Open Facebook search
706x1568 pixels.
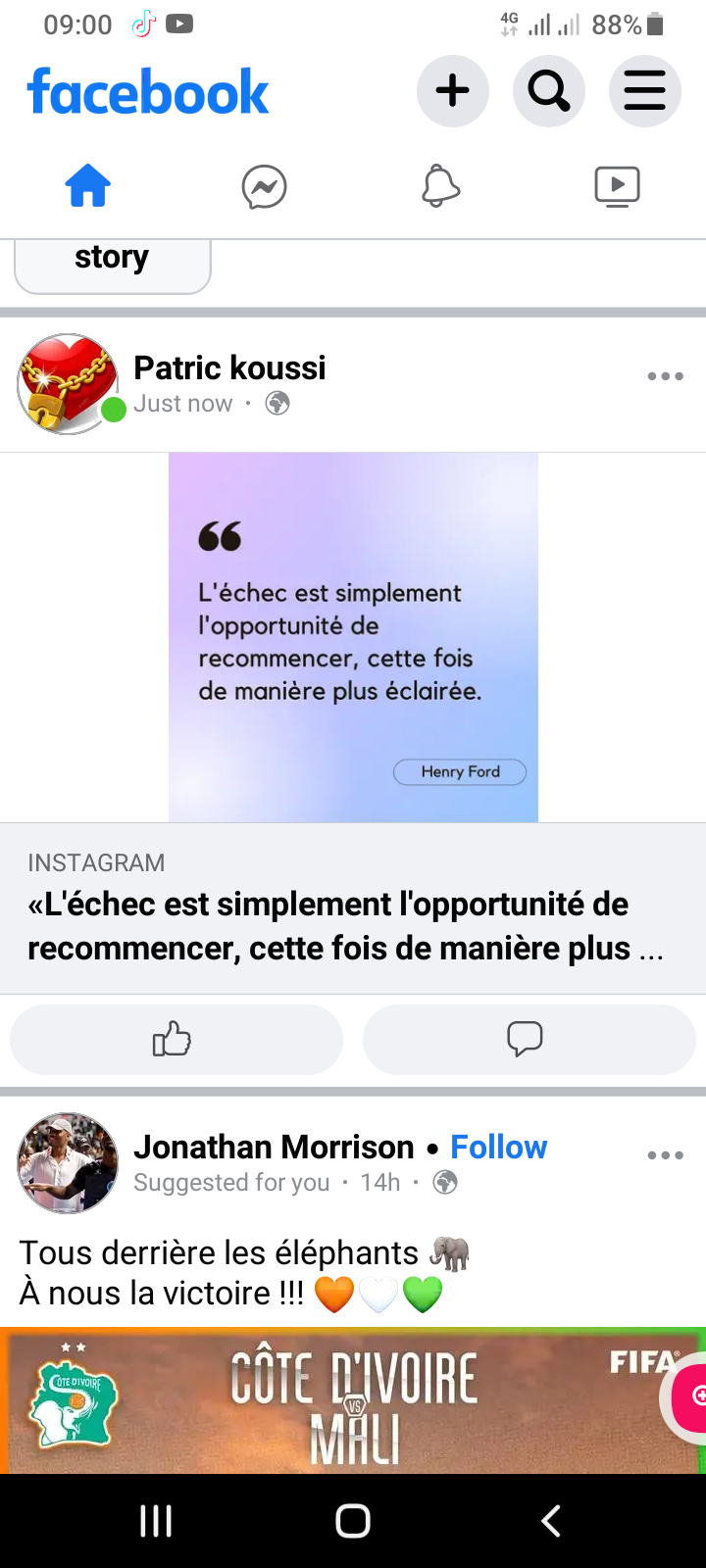548,91
